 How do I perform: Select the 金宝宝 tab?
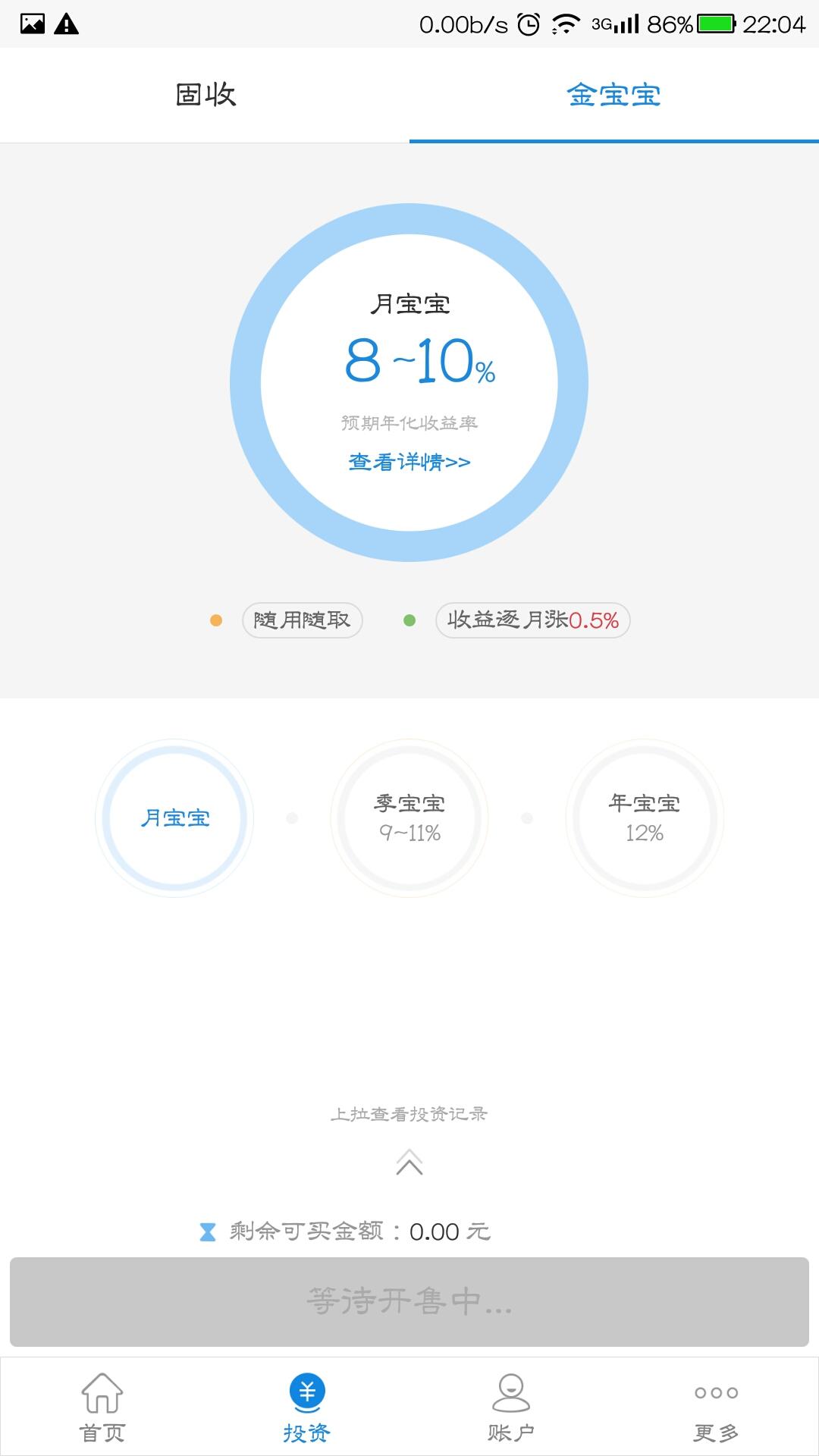[613, 95]
